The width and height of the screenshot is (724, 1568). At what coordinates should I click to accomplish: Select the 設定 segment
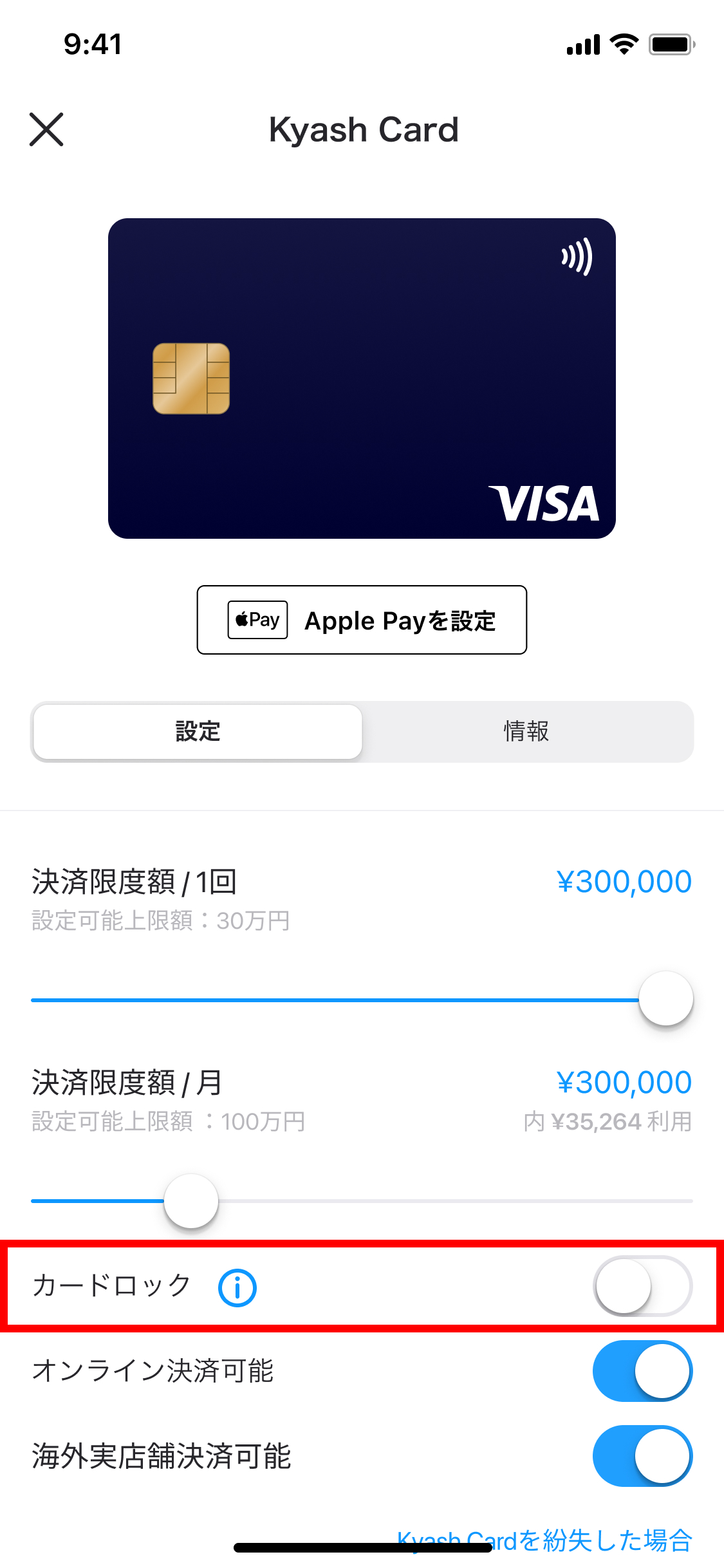point(198,732)
